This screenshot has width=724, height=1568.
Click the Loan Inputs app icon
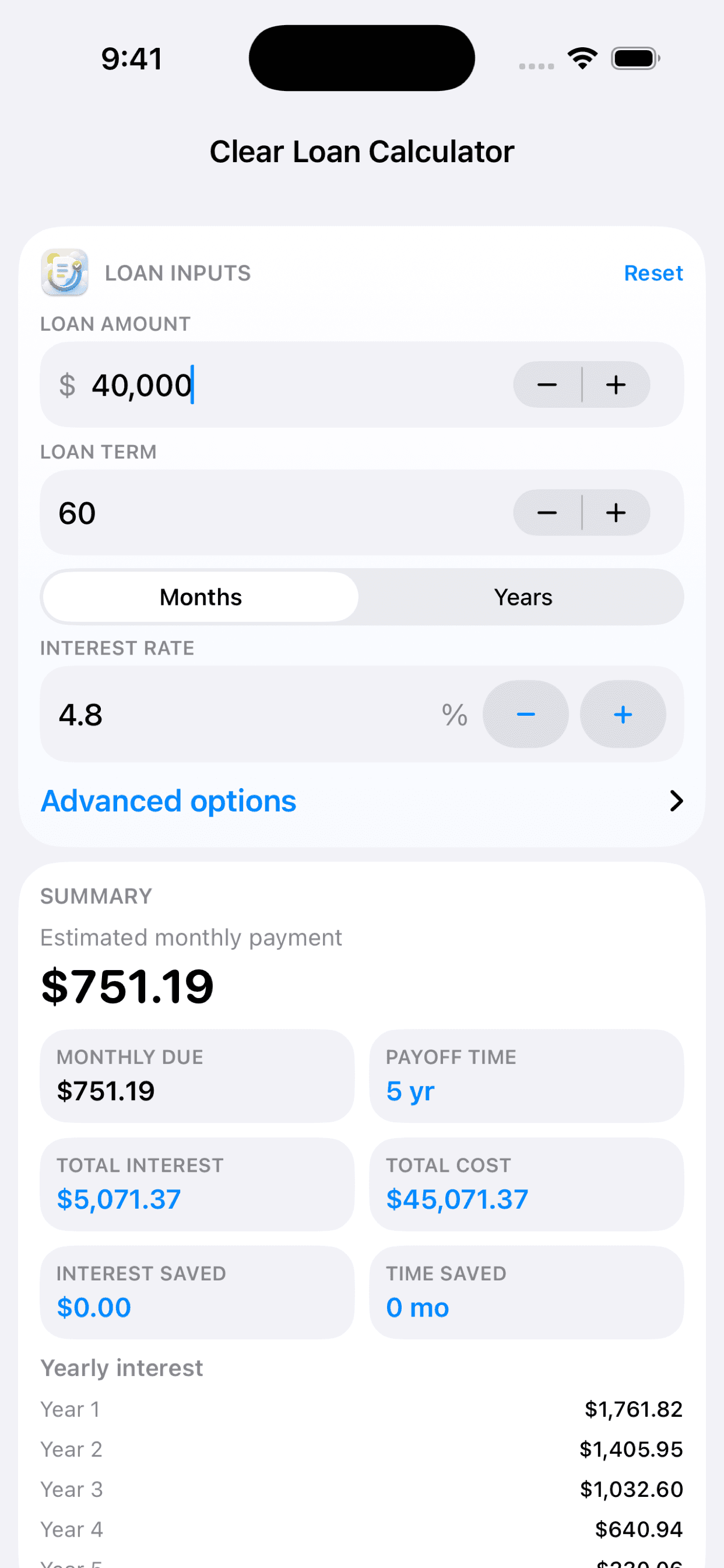click(65, 274)
